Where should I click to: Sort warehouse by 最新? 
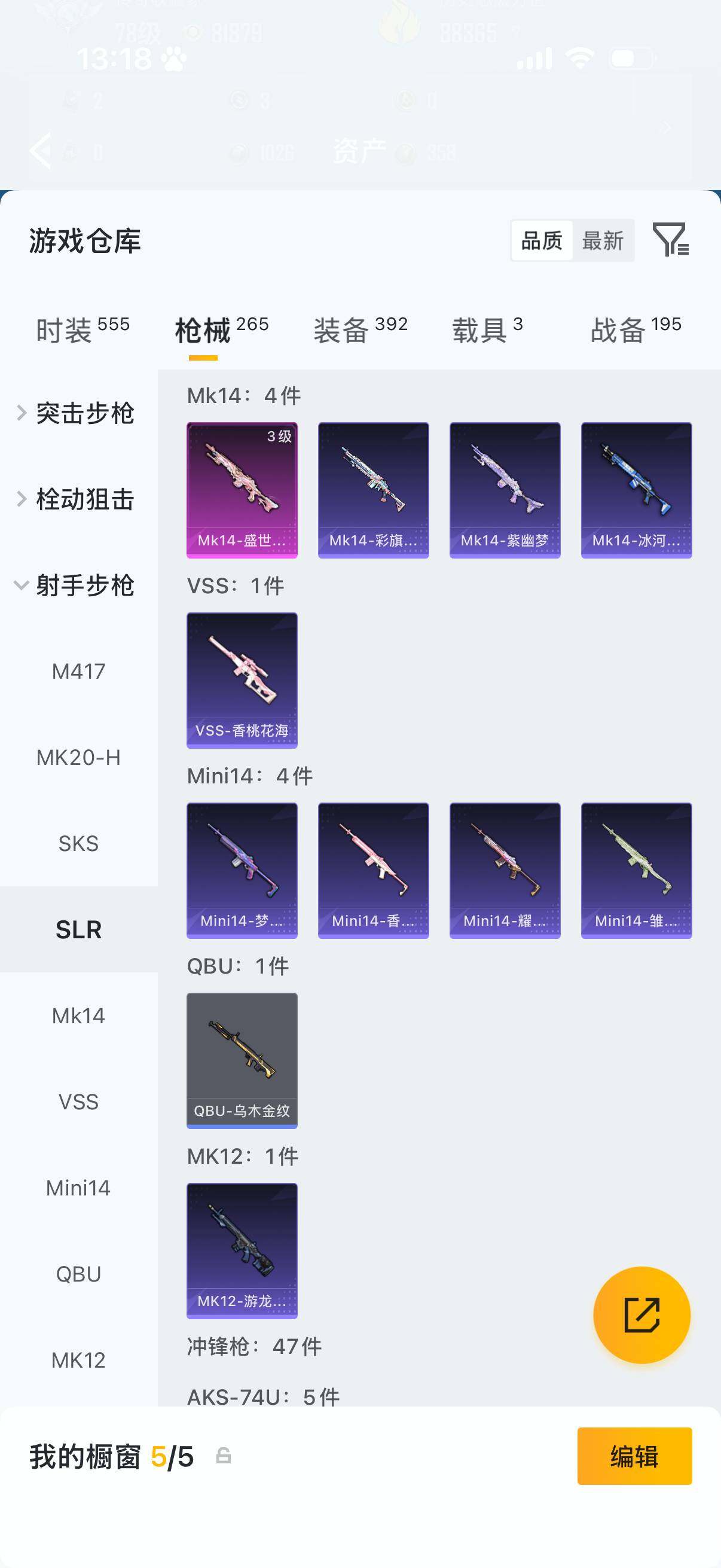(x=603, y=240)
